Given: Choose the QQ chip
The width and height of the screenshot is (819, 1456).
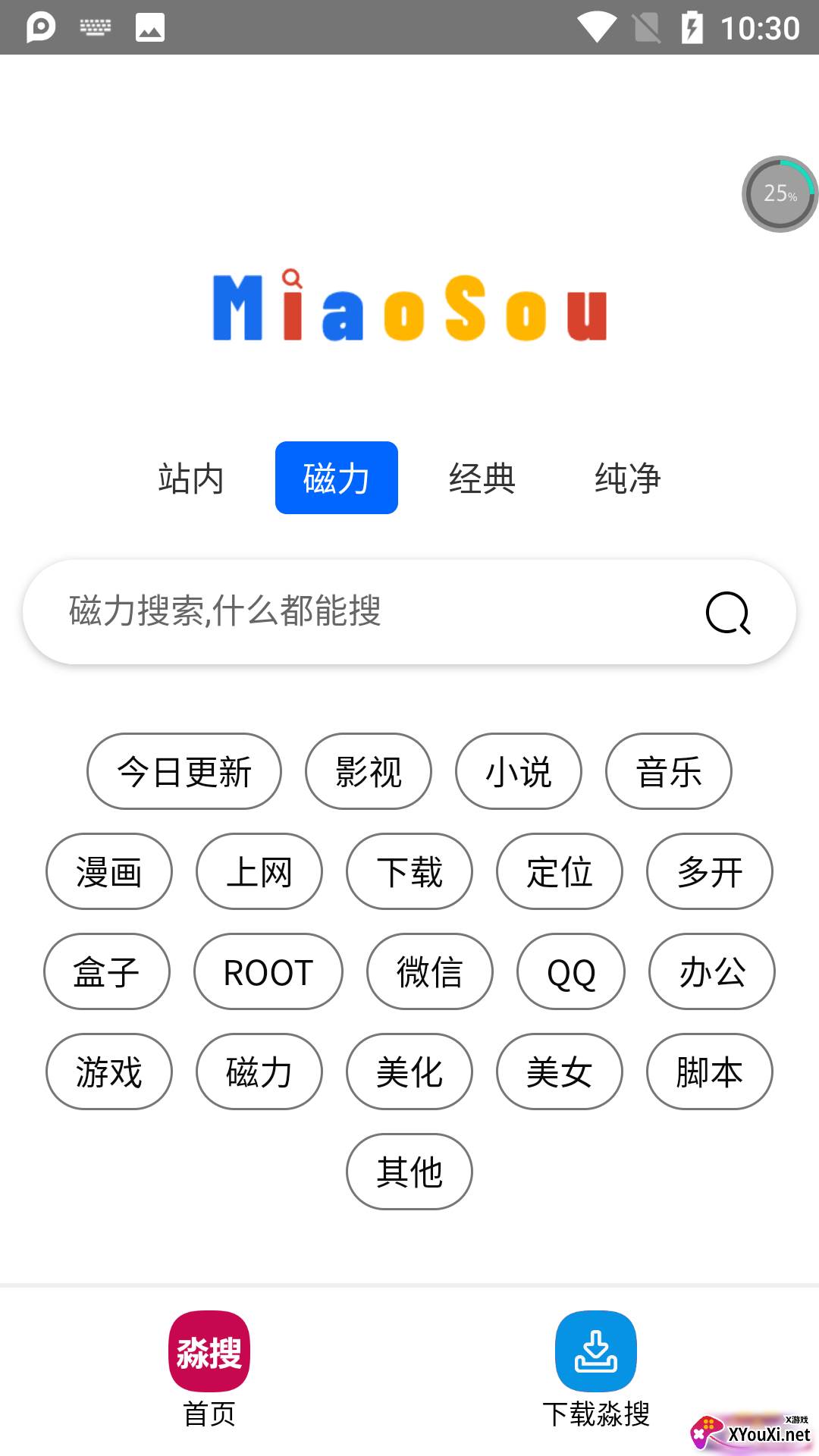Looking at the screenshot, I should click(571, 971).
